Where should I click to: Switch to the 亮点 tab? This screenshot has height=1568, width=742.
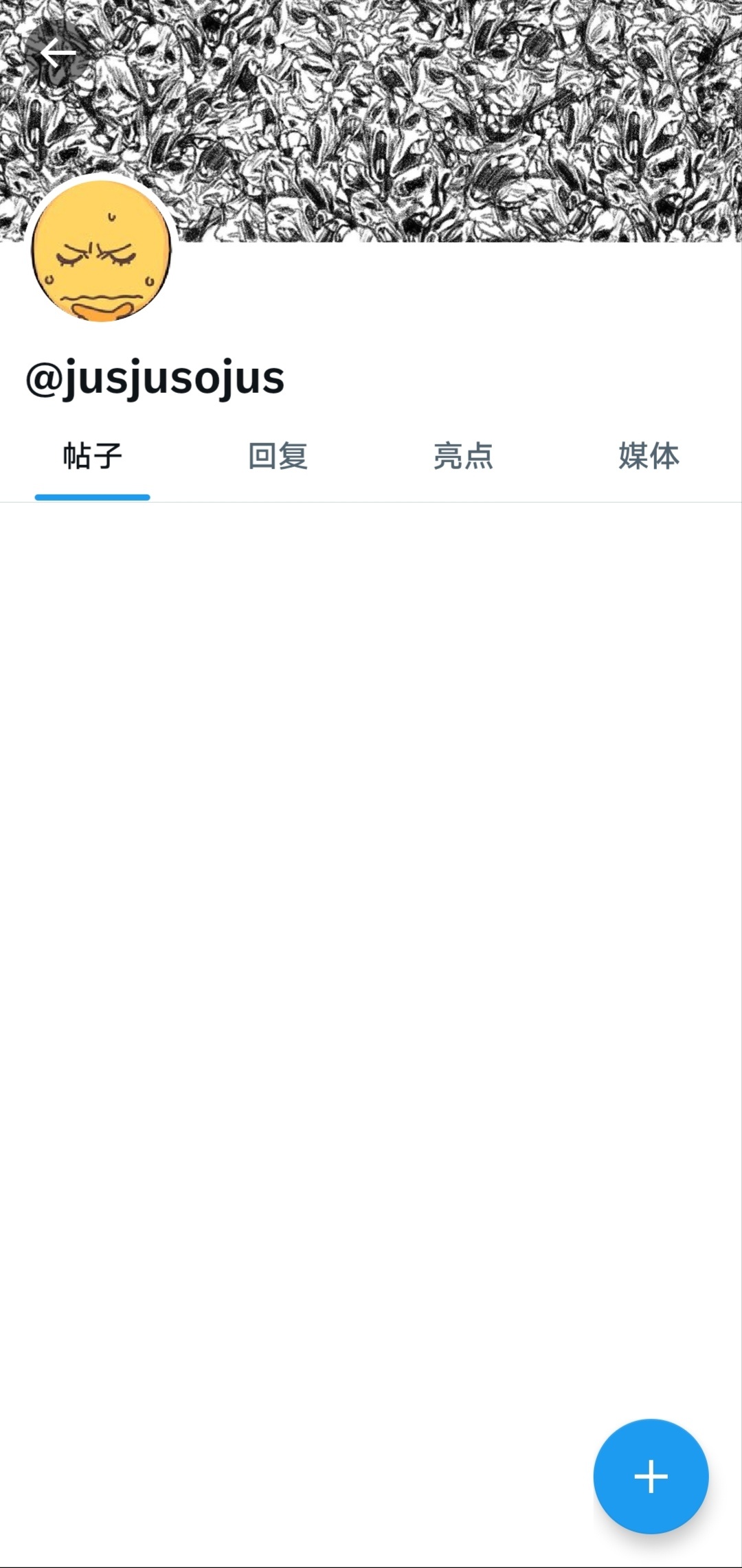pos(463,457)
